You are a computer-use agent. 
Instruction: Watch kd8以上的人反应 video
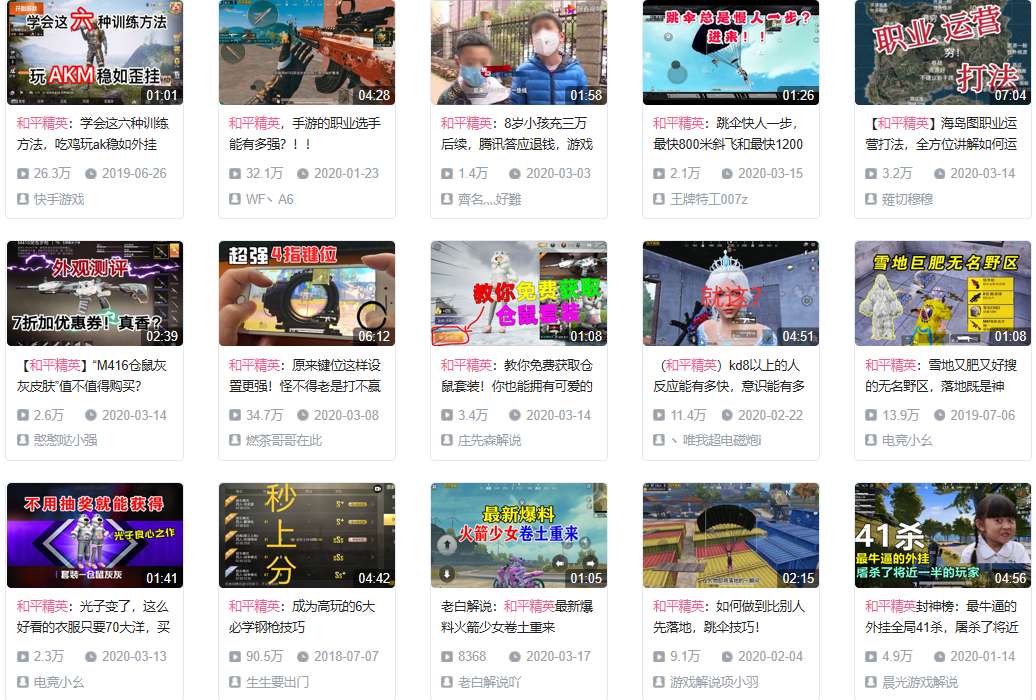[731, 293]
